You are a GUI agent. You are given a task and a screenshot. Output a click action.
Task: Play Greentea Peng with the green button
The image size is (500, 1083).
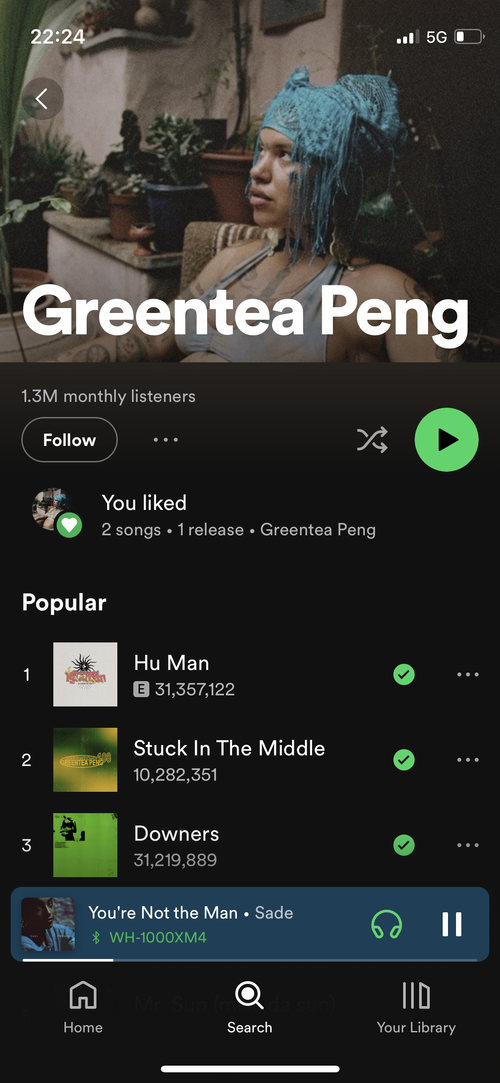click(x=447, y=440)
